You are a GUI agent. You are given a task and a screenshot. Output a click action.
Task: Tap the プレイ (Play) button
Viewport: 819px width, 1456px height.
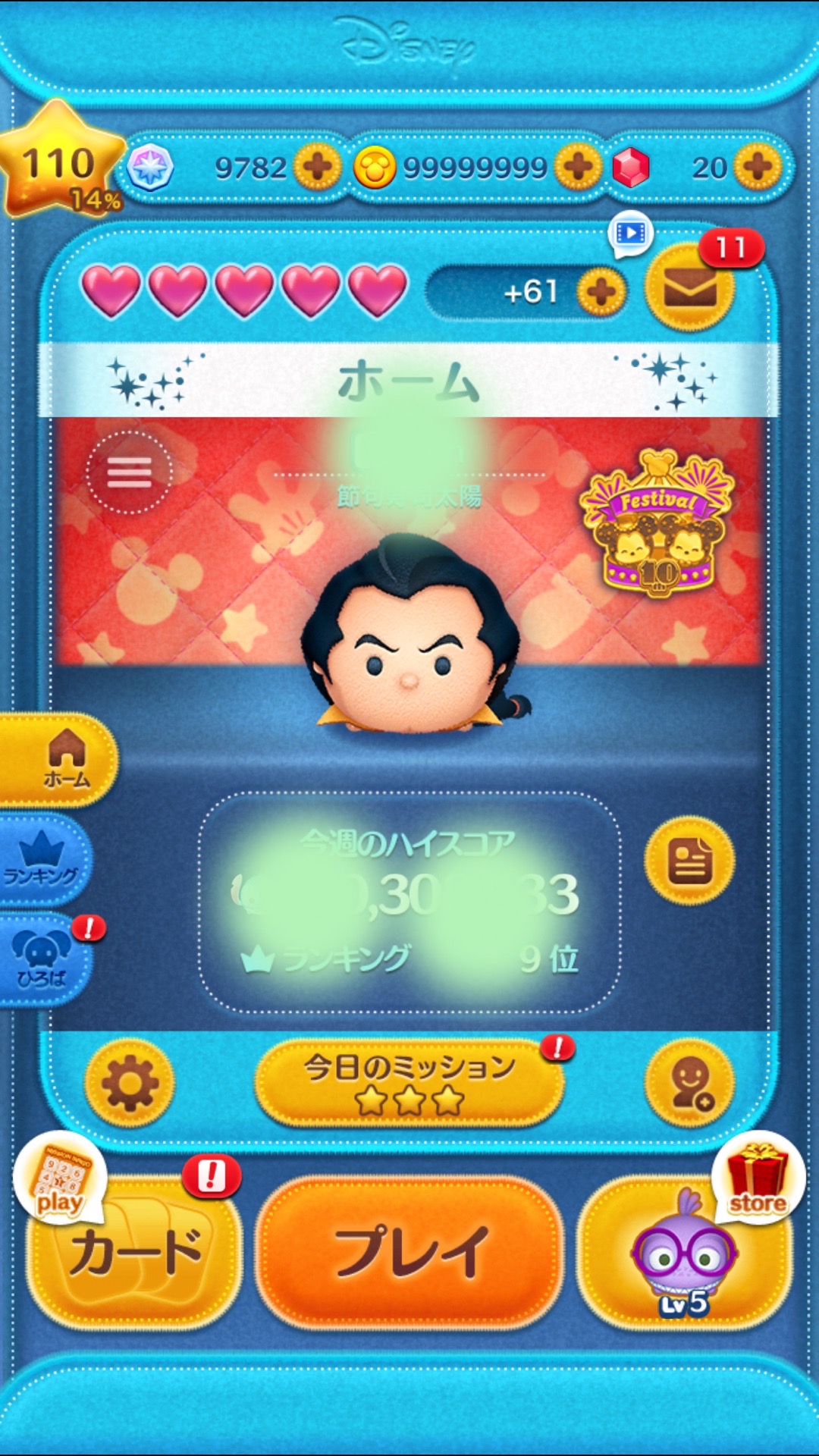coord(409,1251)
